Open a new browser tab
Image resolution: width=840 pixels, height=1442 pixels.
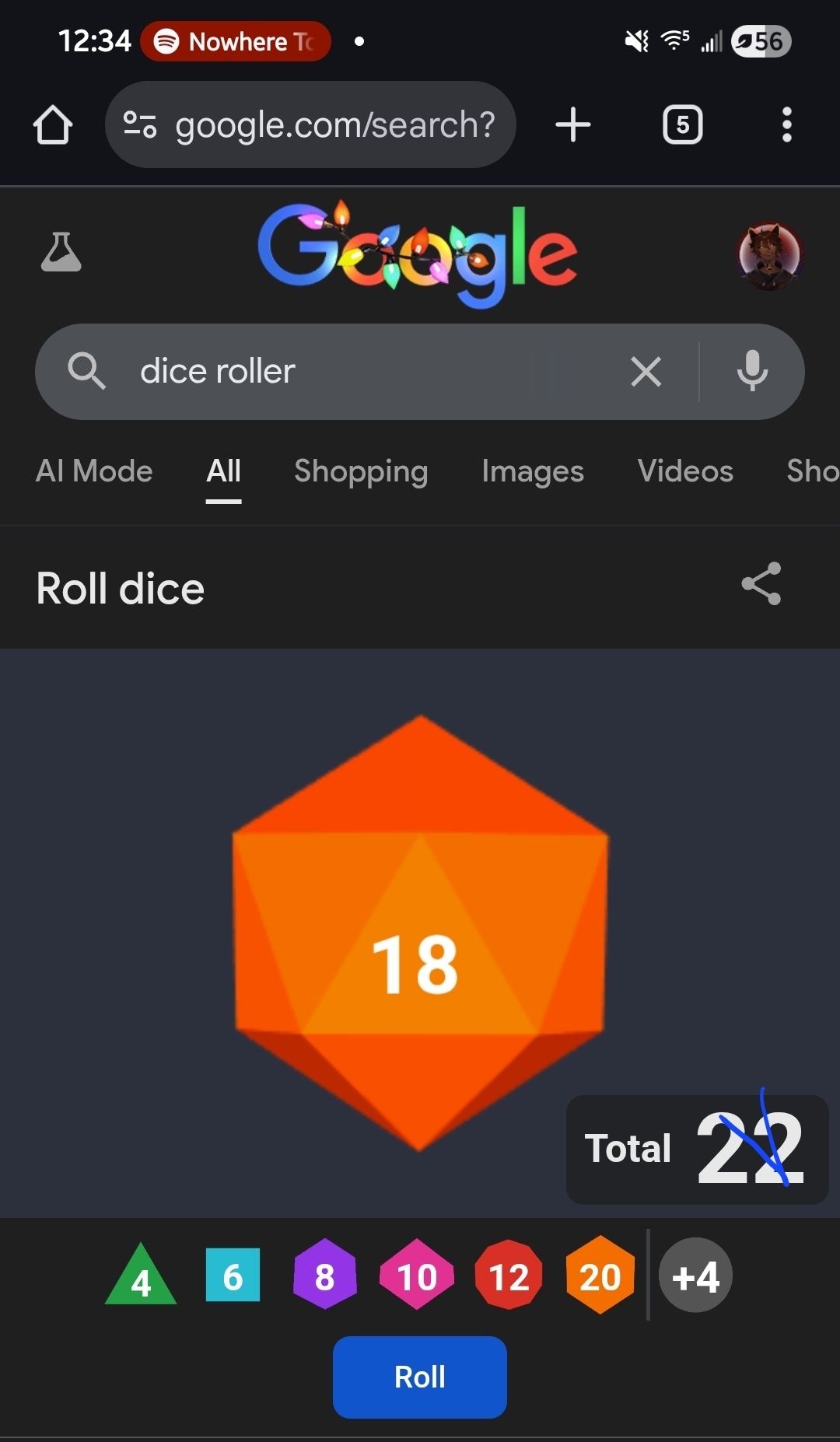point(573,124)
